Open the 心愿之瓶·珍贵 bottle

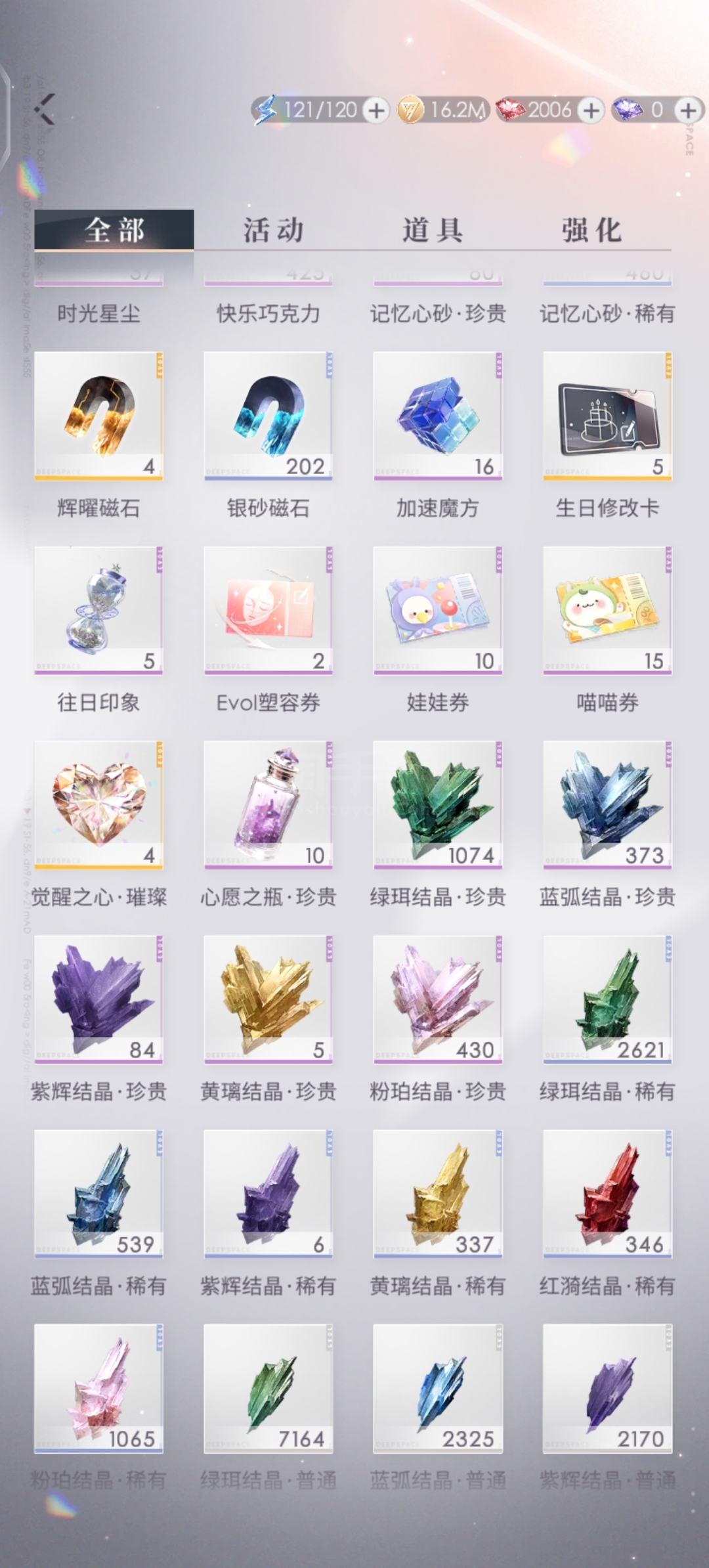(268, 805)
